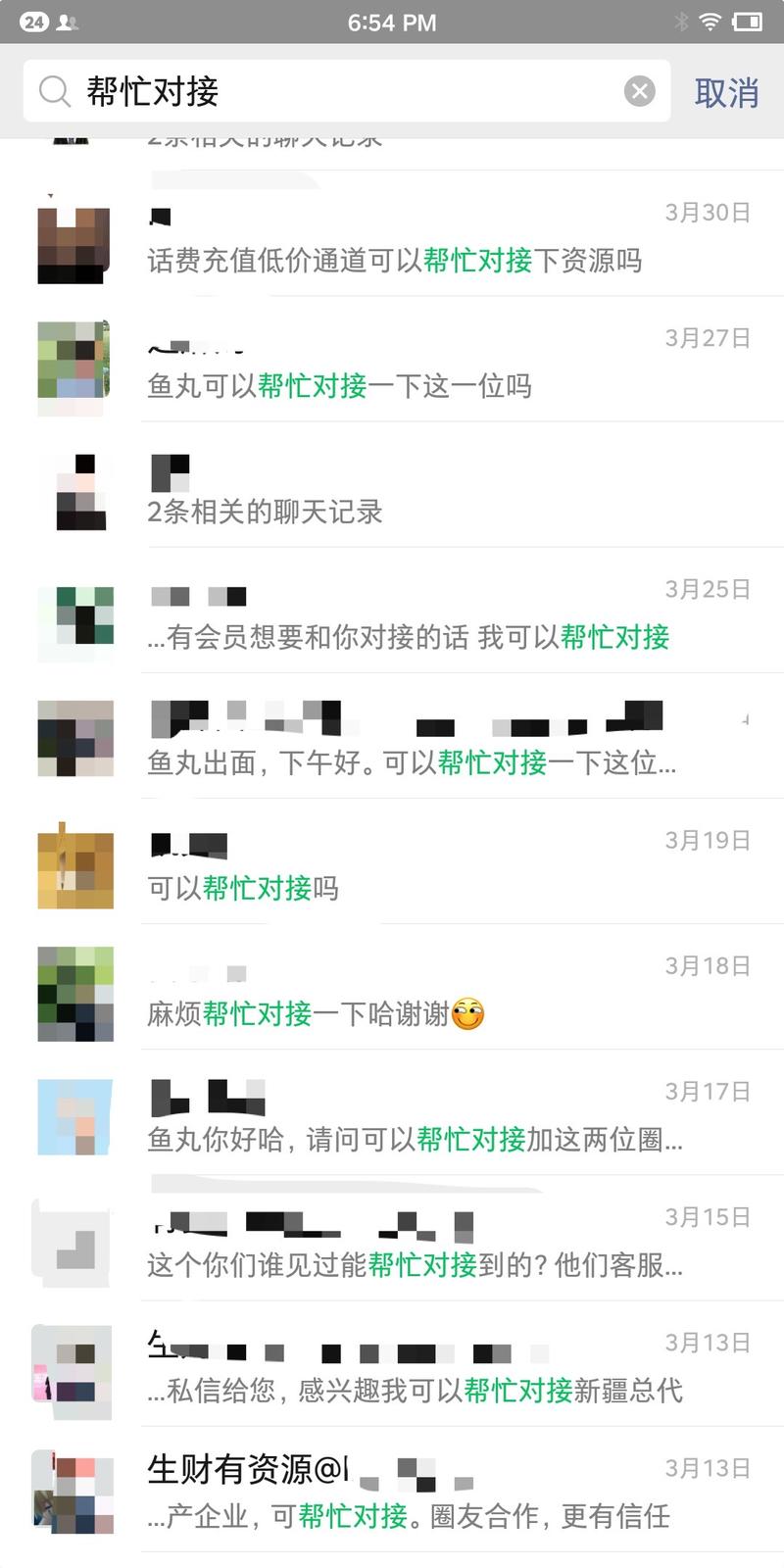Tap the clock showing 6:54 PM
This screenshot has height=1568, width=784.
tap(392, 22)
